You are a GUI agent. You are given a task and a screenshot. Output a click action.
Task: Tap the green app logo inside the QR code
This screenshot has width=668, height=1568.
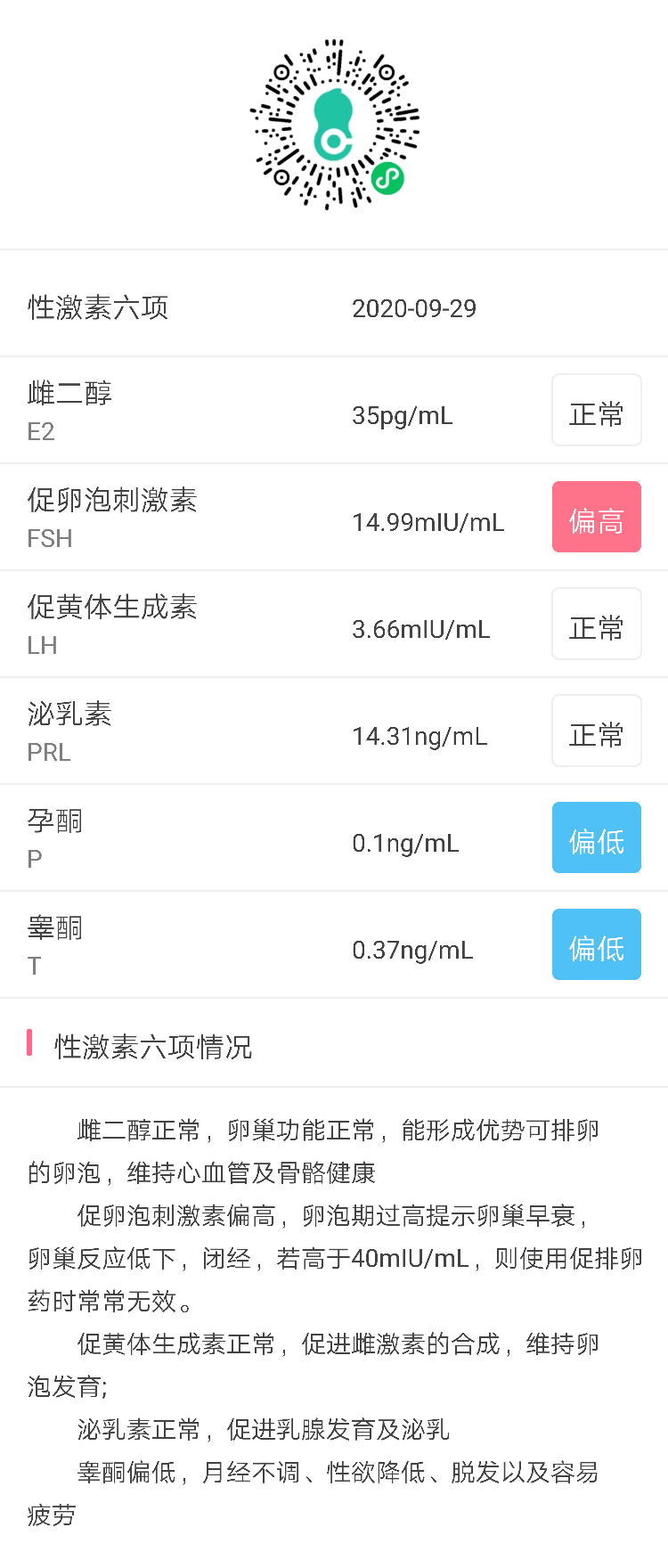[x=334, y=120]
